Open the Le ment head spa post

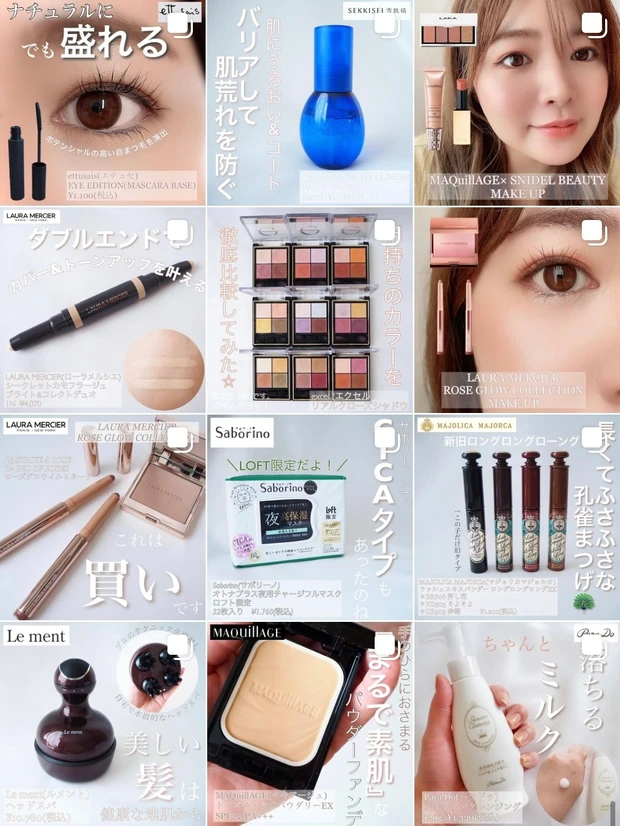(102, 722)
